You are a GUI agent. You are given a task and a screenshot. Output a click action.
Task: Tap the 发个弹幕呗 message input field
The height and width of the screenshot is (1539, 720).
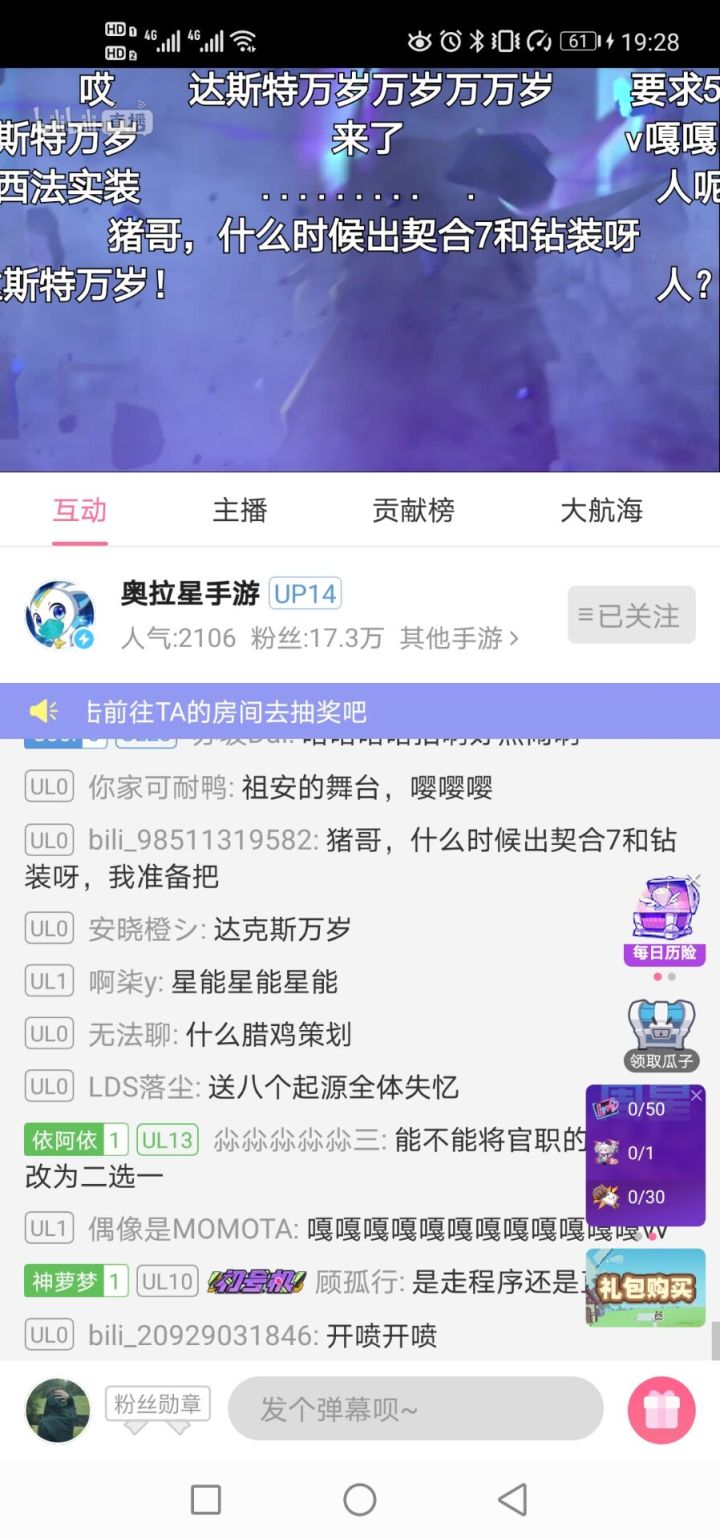coord(415,1407)
